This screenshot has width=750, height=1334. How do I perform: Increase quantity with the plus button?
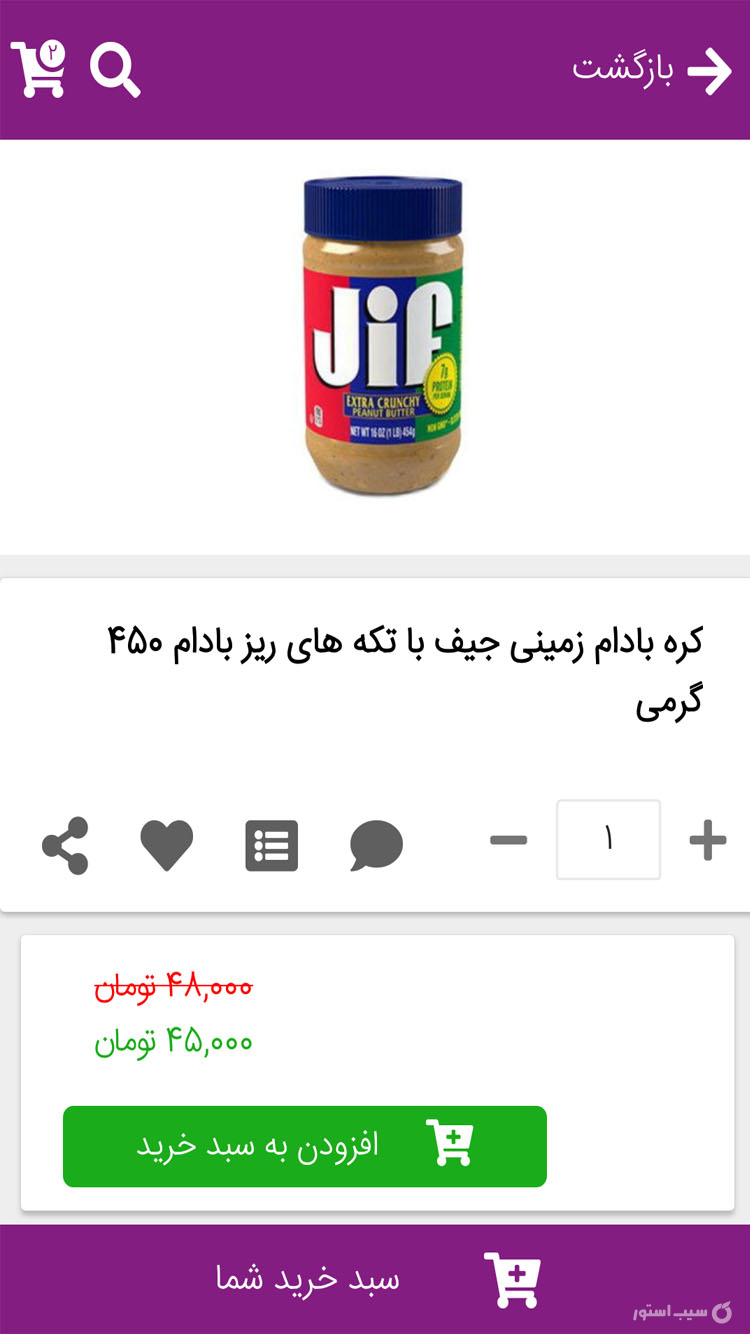(x=707, y=840)
